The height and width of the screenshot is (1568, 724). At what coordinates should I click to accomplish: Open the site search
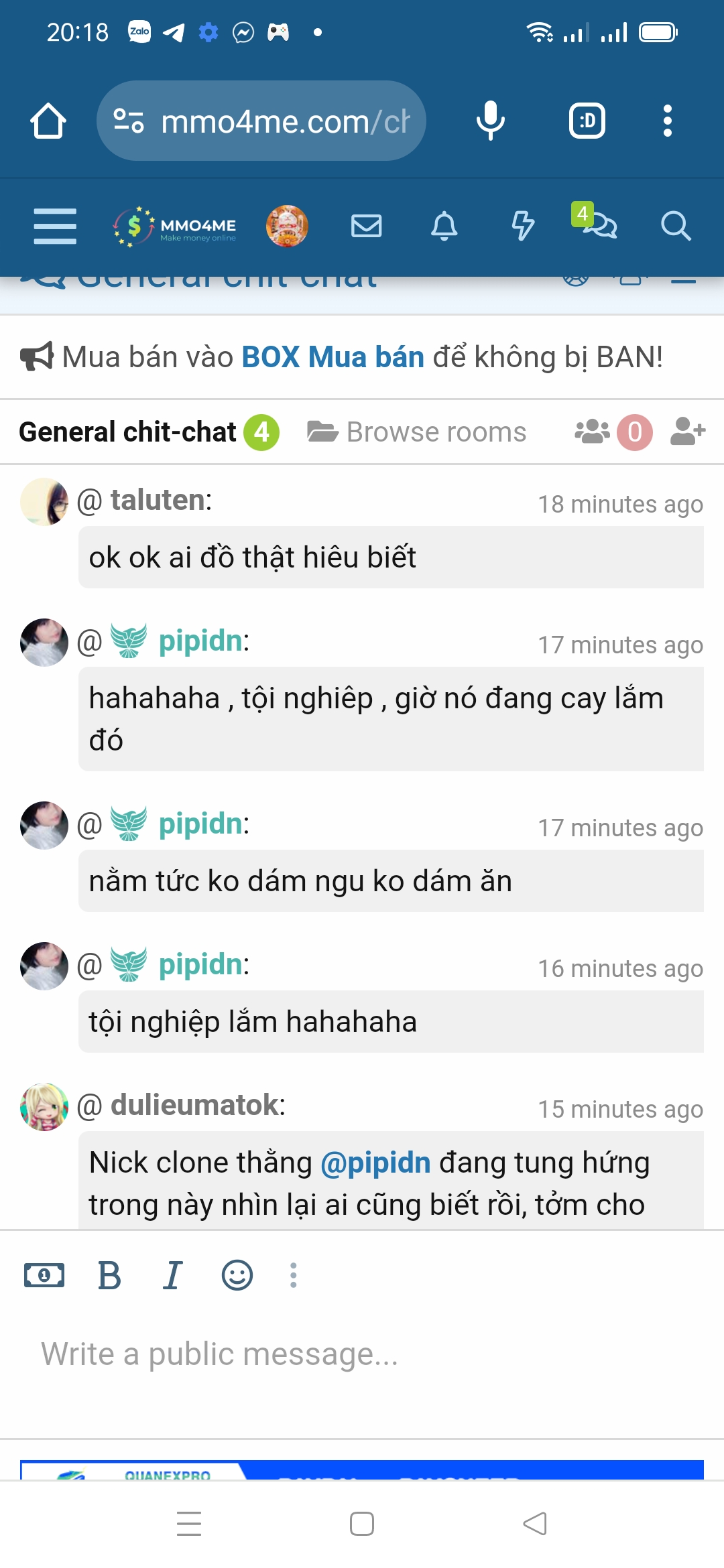coord(675,226)
